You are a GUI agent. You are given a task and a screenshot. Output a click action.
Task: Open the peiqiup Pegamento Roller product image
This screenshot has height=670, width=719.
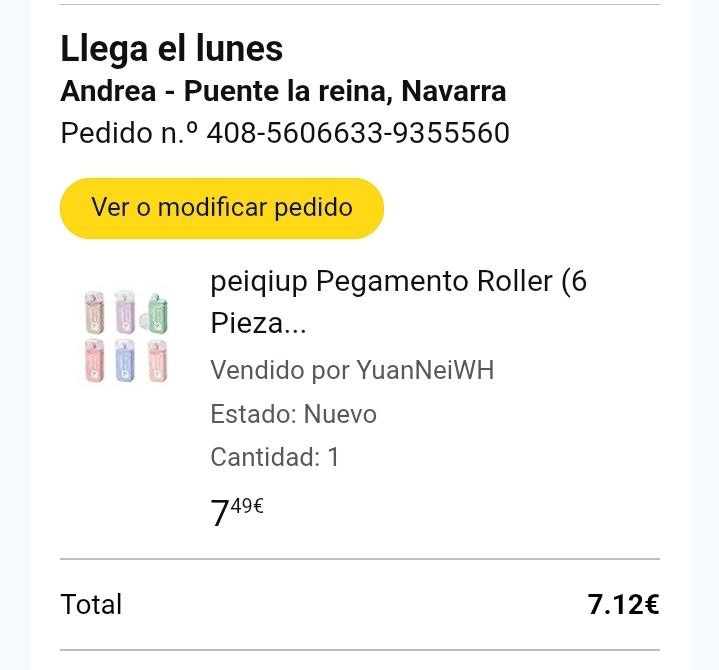point(126,336)
